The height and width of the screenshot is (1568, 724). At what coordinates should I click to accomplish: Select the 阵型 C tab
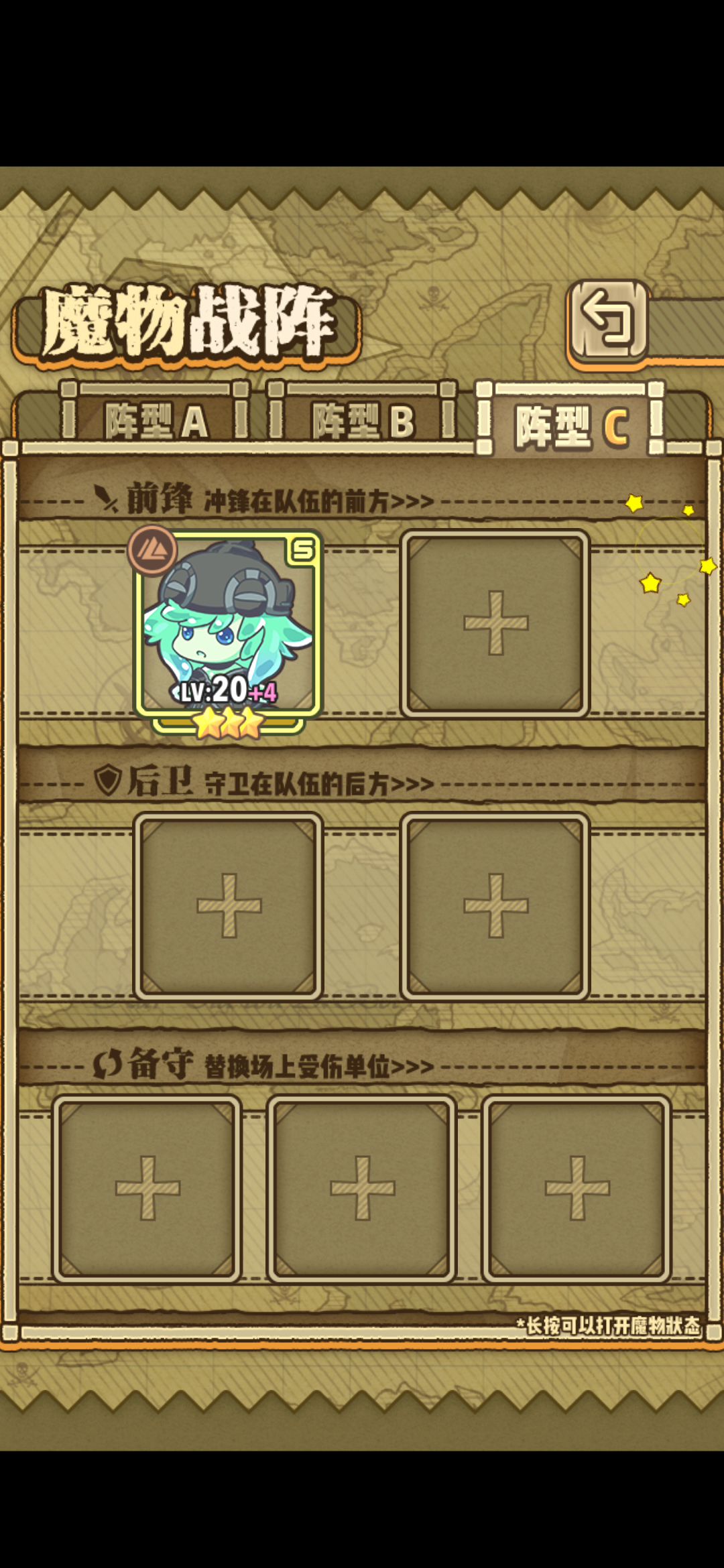pos(570,421)
